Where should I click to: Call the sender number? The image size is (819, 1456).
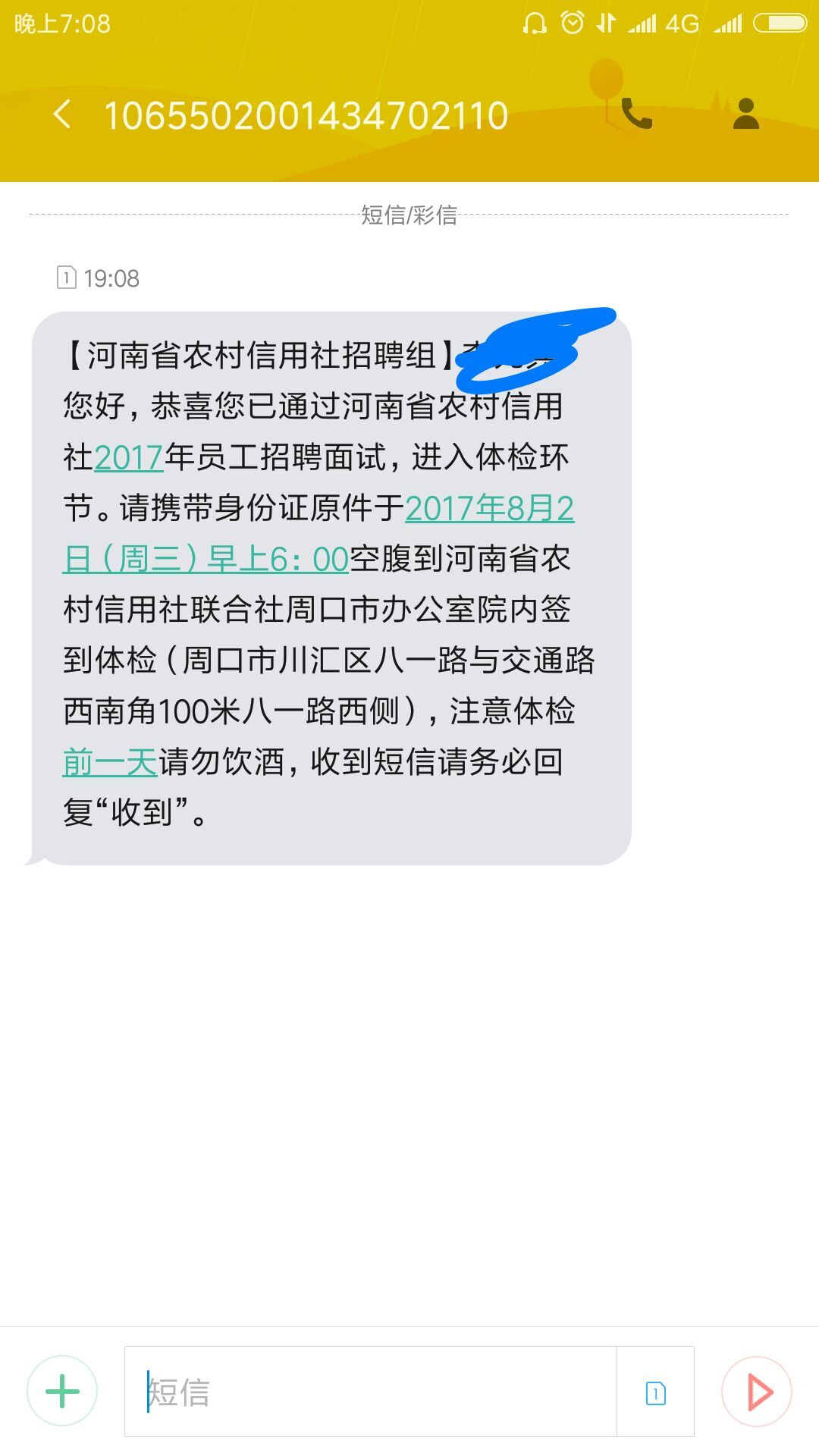(636, 115)
